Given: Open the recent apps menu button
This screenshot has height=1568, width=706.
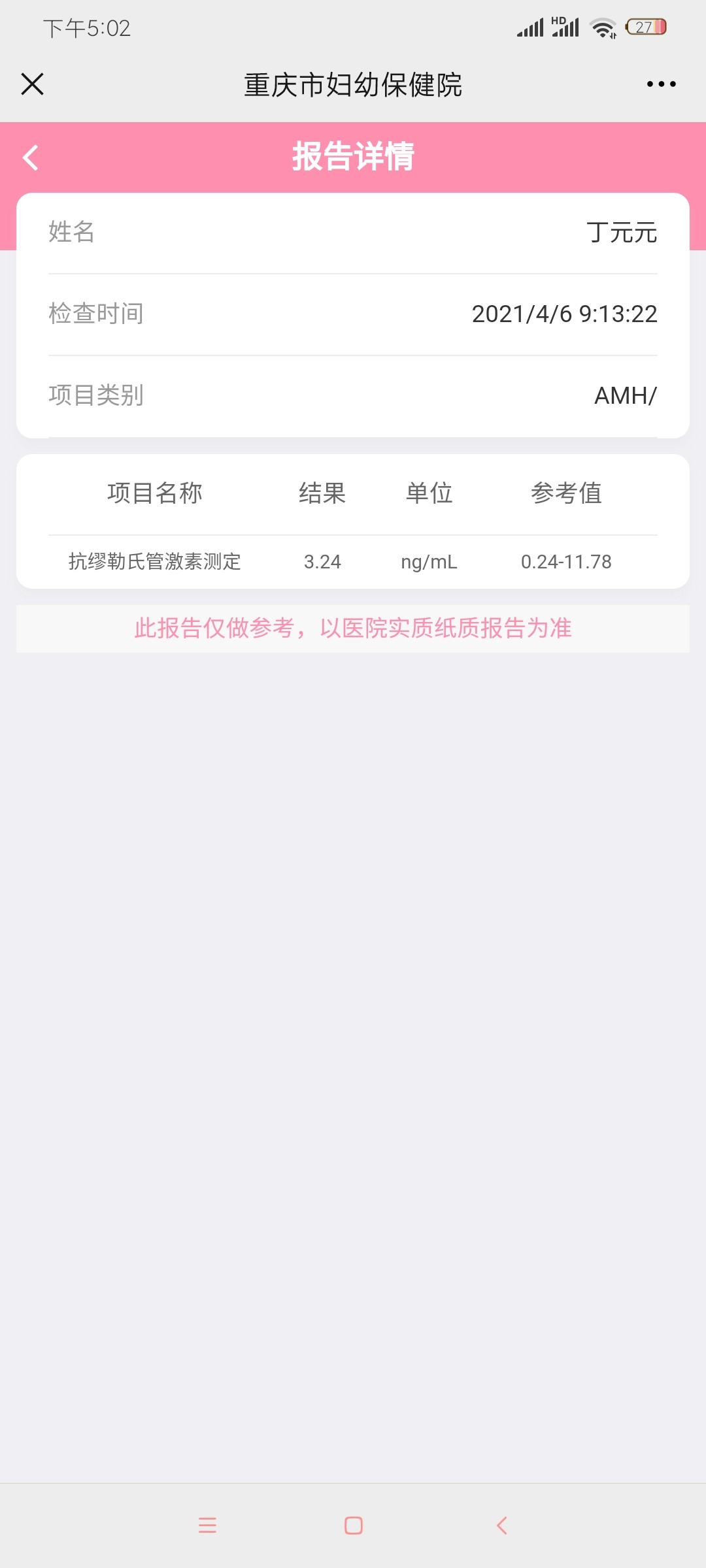Looking at the screenshot, I should [207, 1526].
